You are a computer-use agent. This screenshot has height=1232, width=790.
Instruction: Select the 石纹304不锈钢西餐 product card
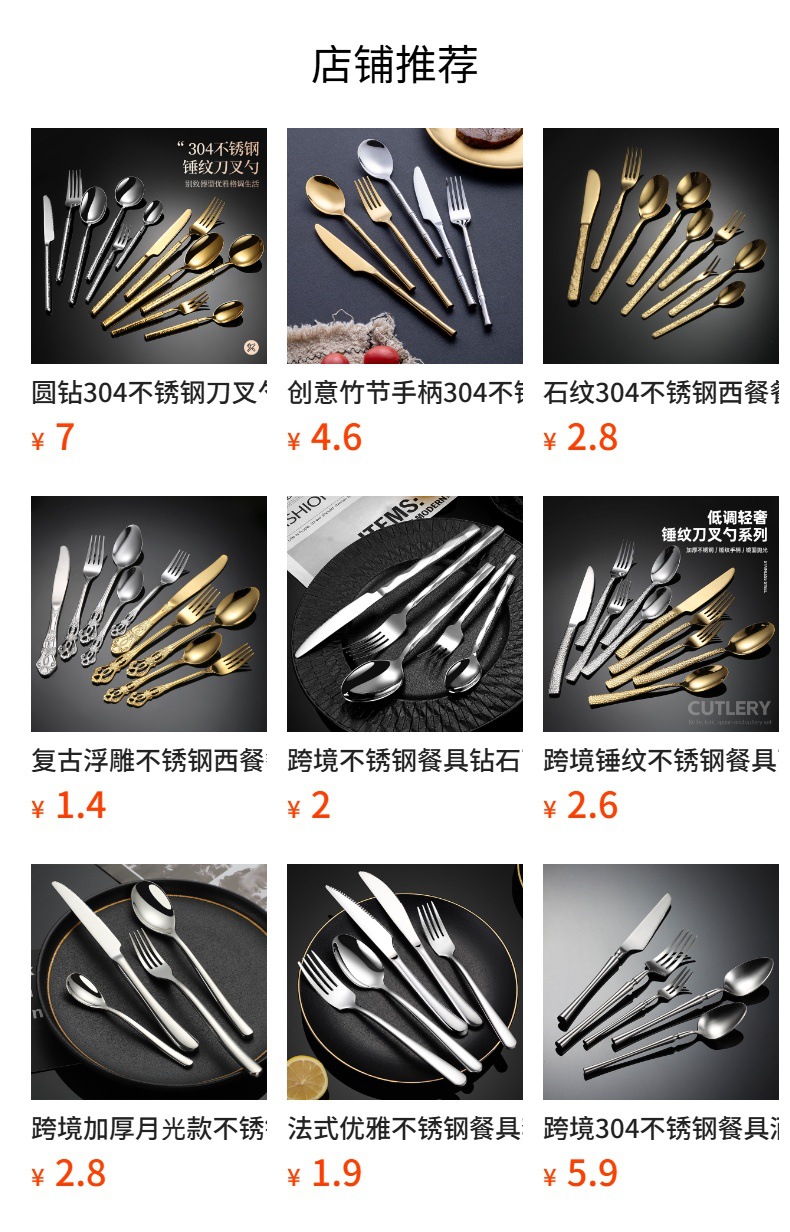tap(661, 246)
